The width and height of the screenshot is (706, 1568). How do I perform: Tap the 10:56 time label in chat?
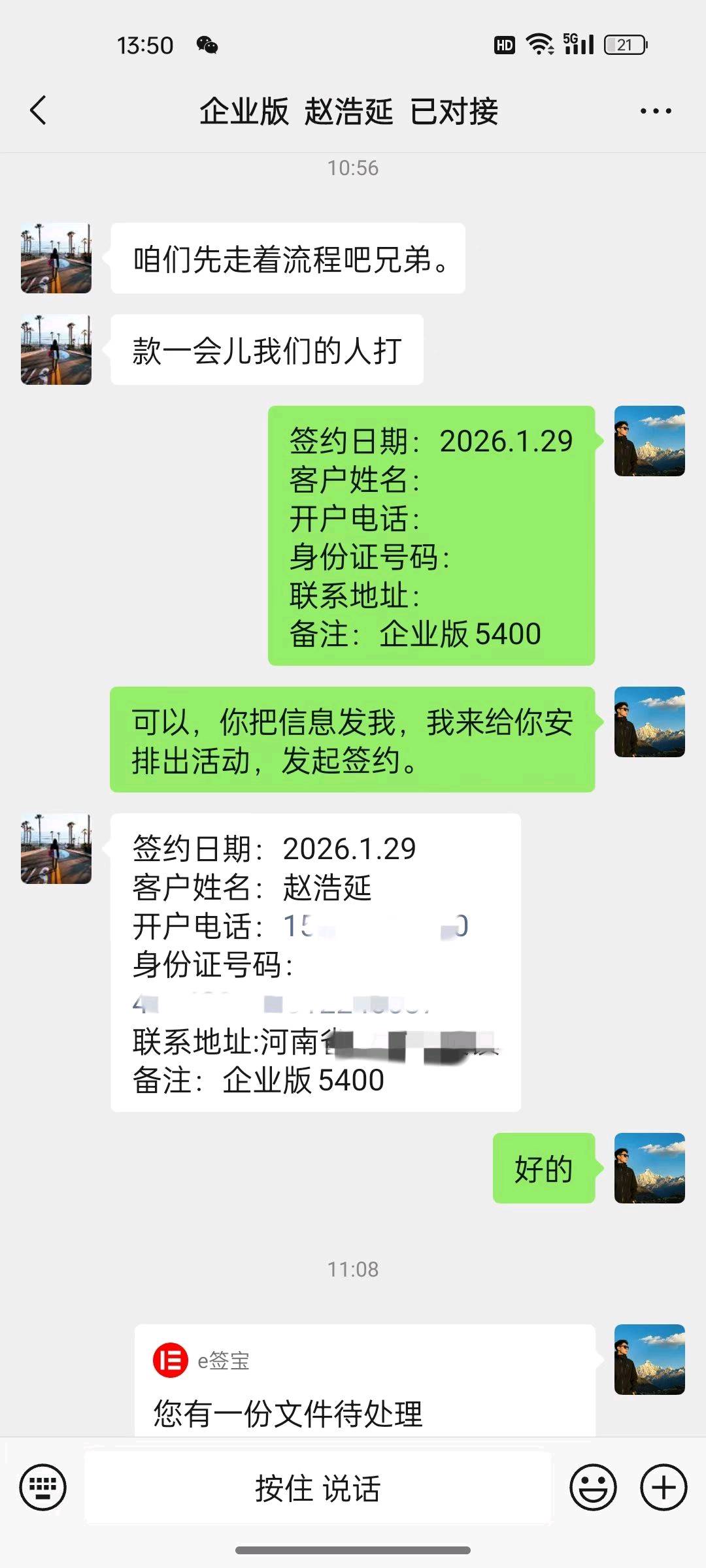pos(353,168)
